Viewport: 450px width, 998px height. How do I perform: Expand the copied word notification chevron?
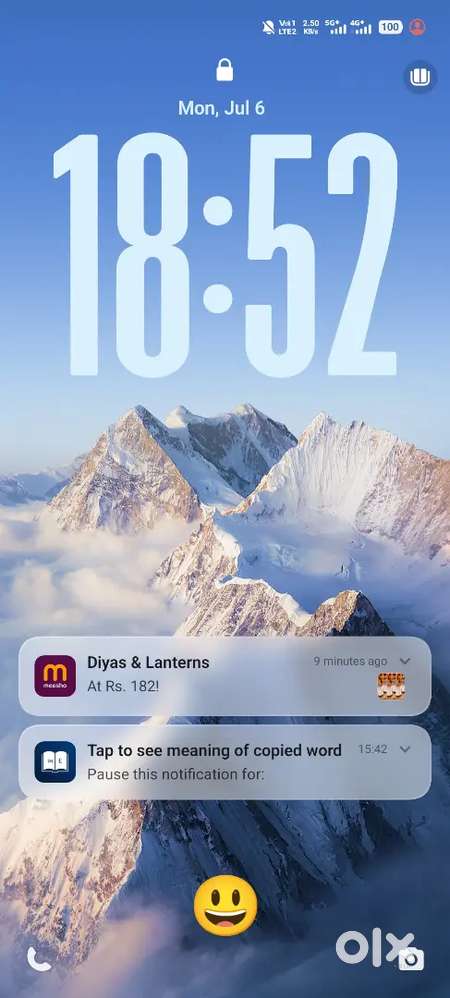[x=405, y=749]
